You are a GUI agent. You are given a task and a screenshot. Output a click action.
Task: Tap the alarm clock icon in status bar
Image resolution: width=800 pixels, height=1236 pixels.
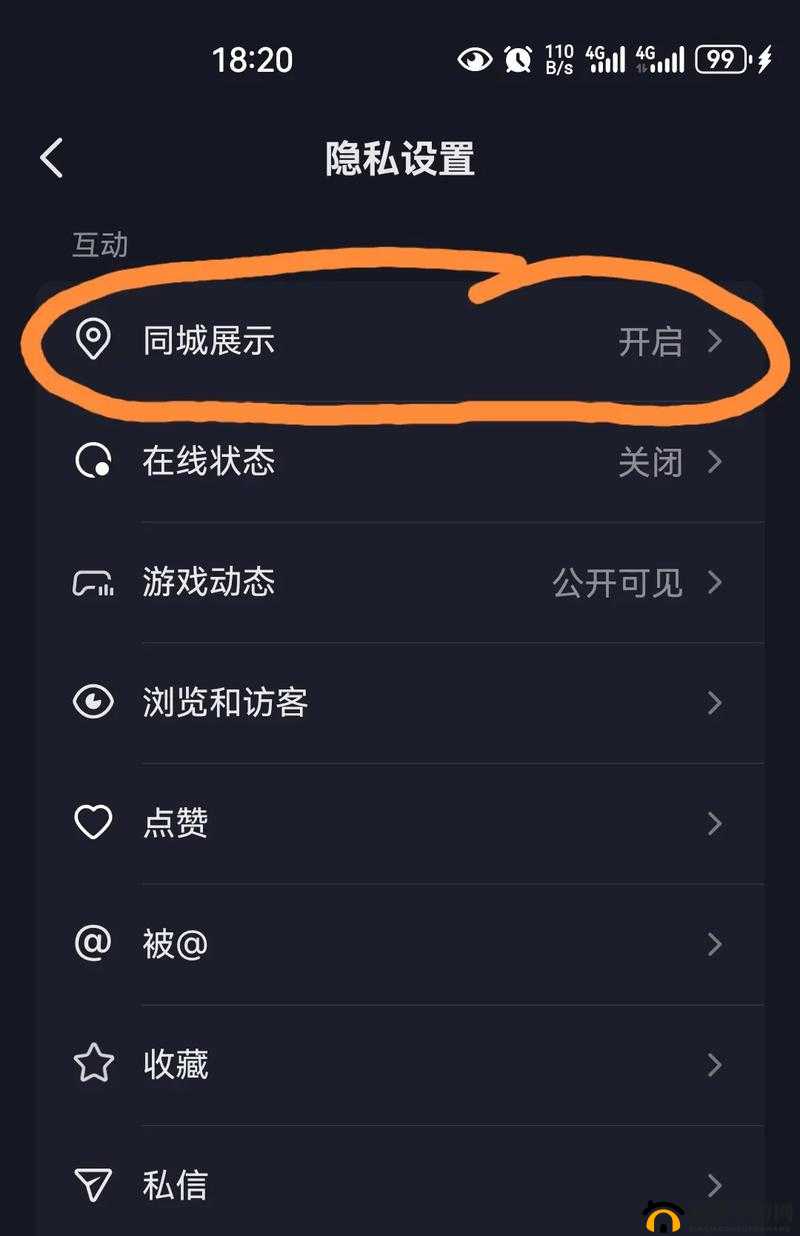point(516,60)
